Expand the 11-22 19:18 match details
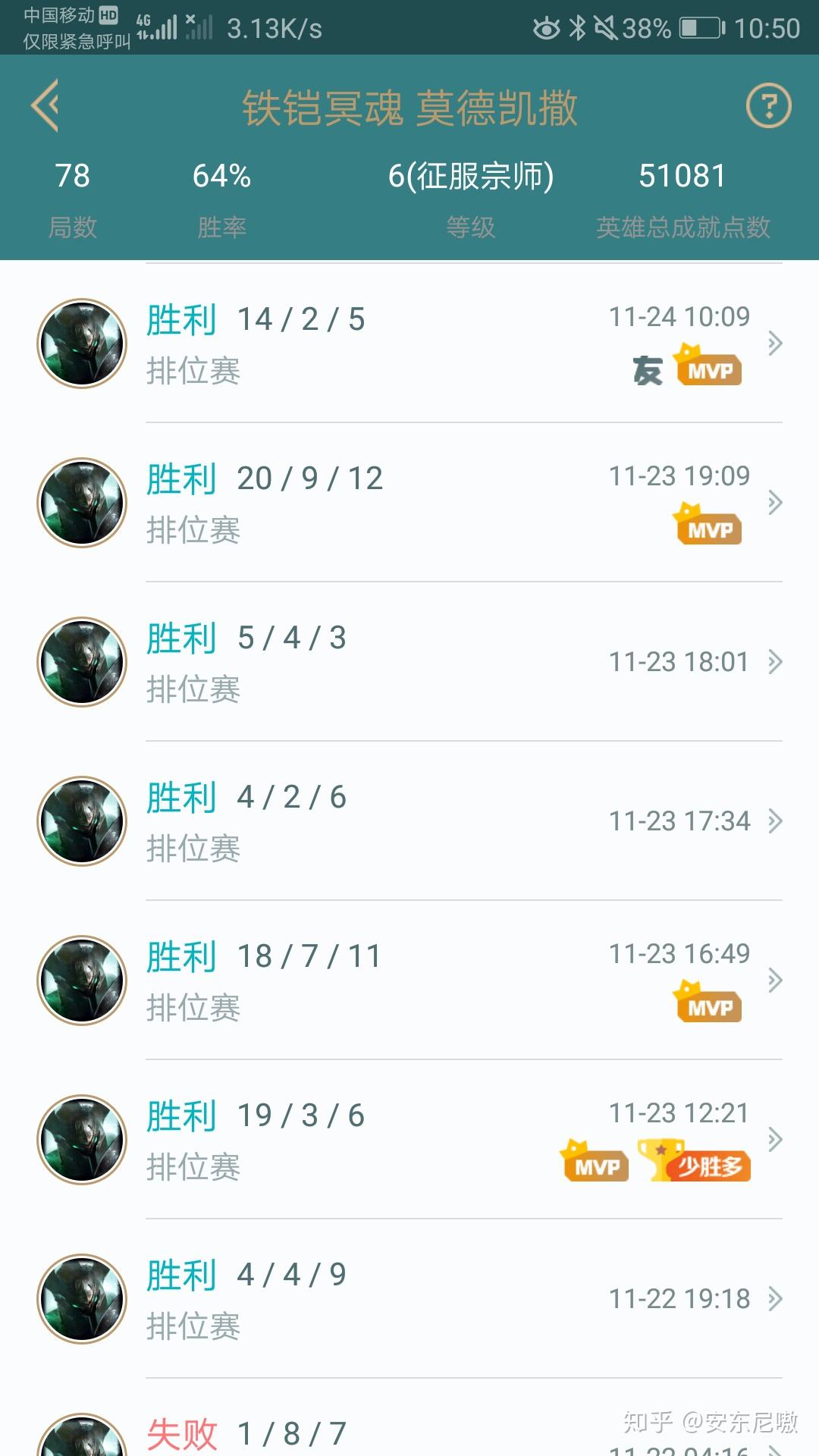The width and height of the screenshot is (819, 1456). pyautogui.click(x=775, y=1299)
